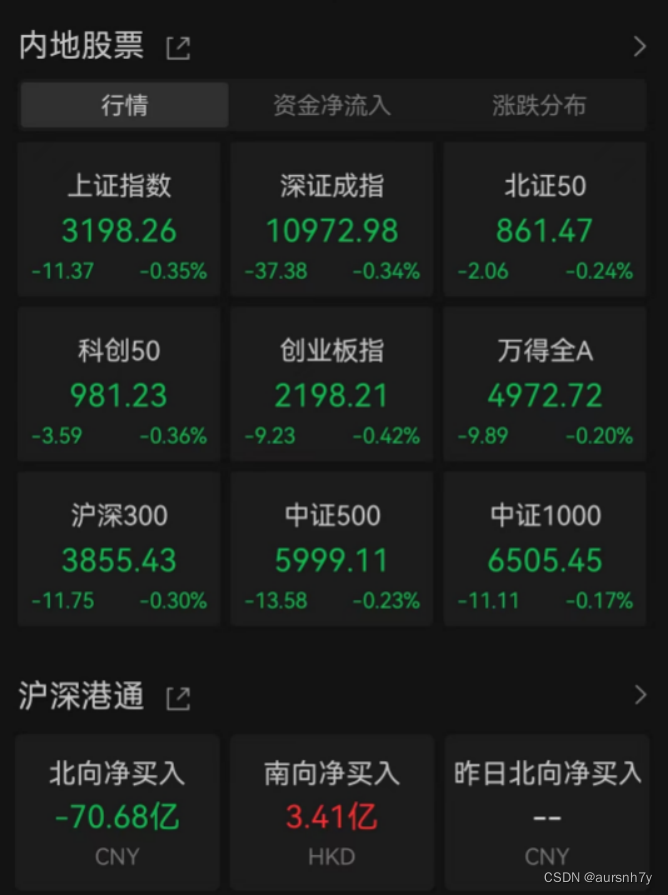
Task: Select the 涨跌分布 tab
Action: pos(538,105)
